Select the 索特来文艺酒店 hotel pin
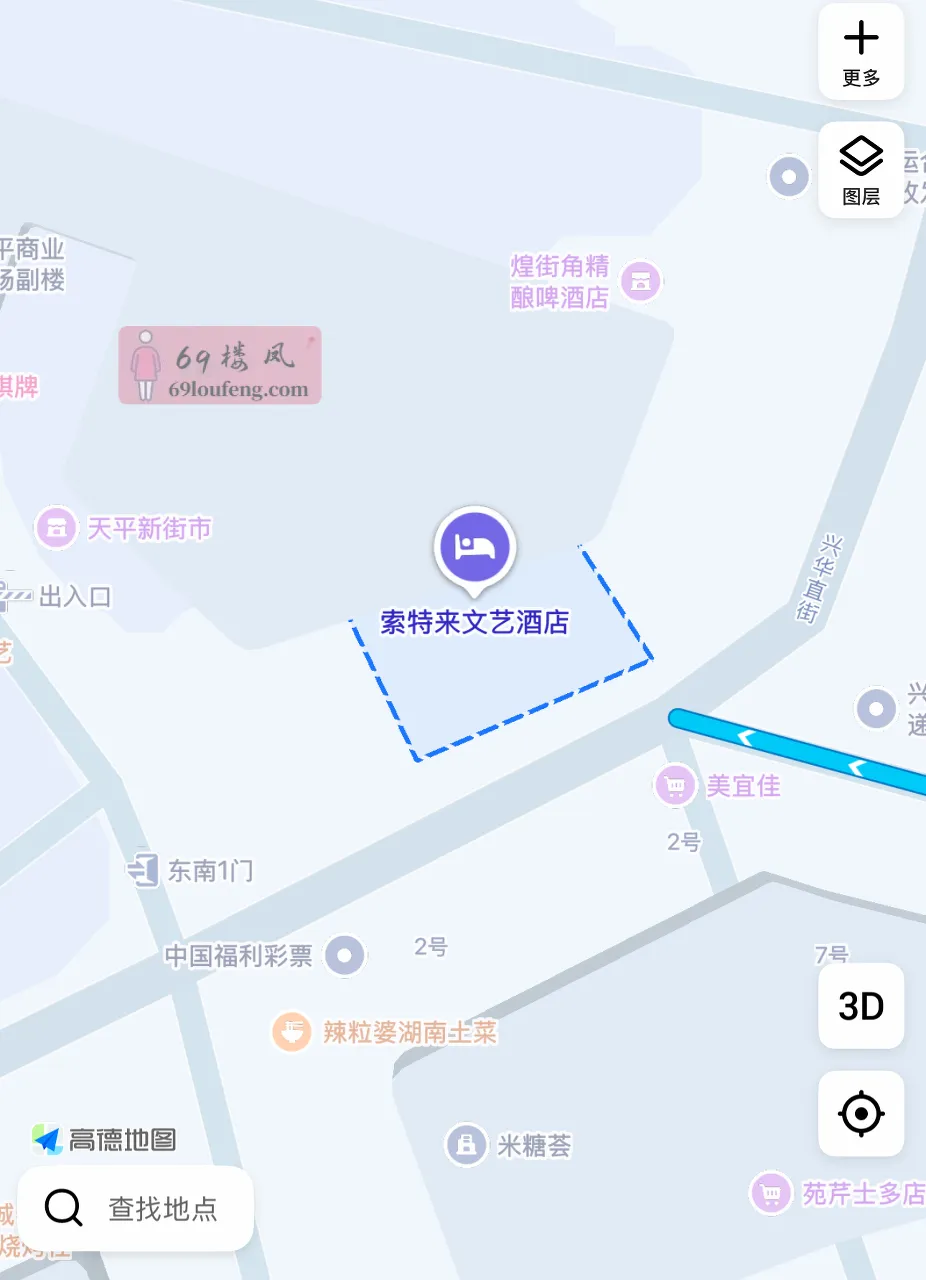926x1280 pixels. click(x=474, y=547)
